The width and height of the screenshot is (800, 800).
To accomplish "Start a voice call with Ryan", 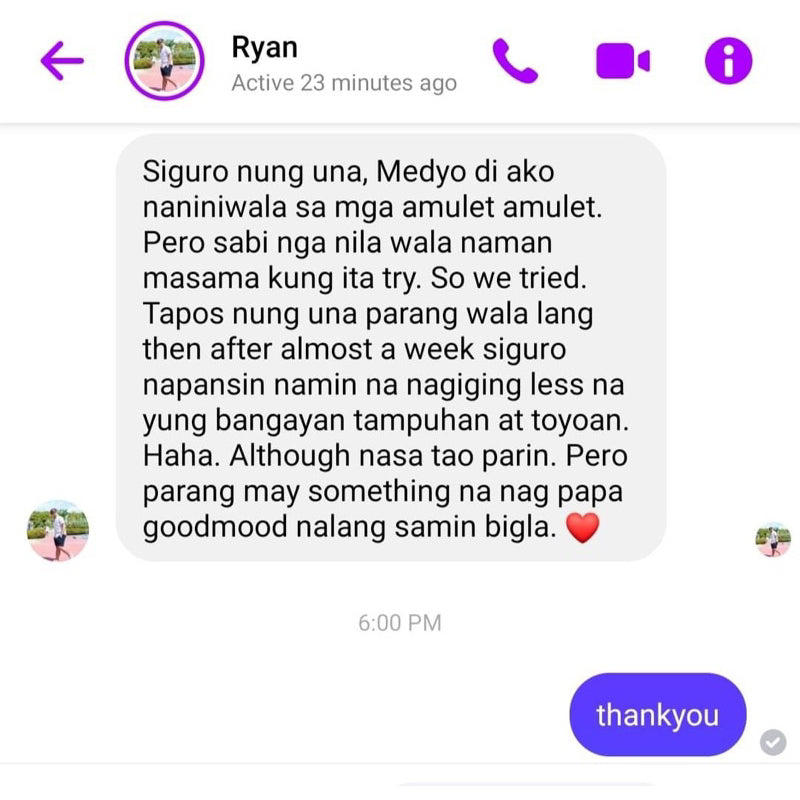I will (x=515, y=62).
